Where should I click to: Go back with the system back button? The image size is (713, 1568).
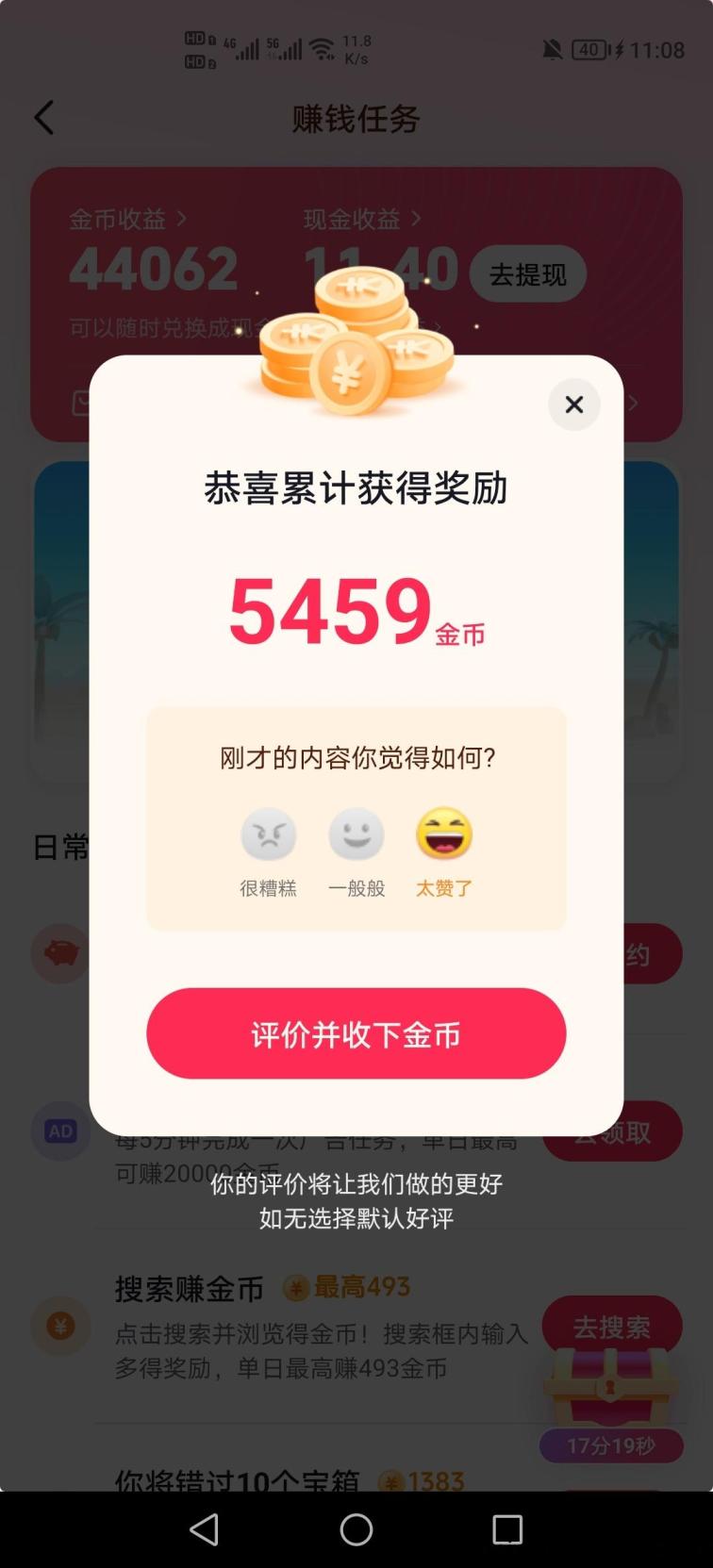205,1529
